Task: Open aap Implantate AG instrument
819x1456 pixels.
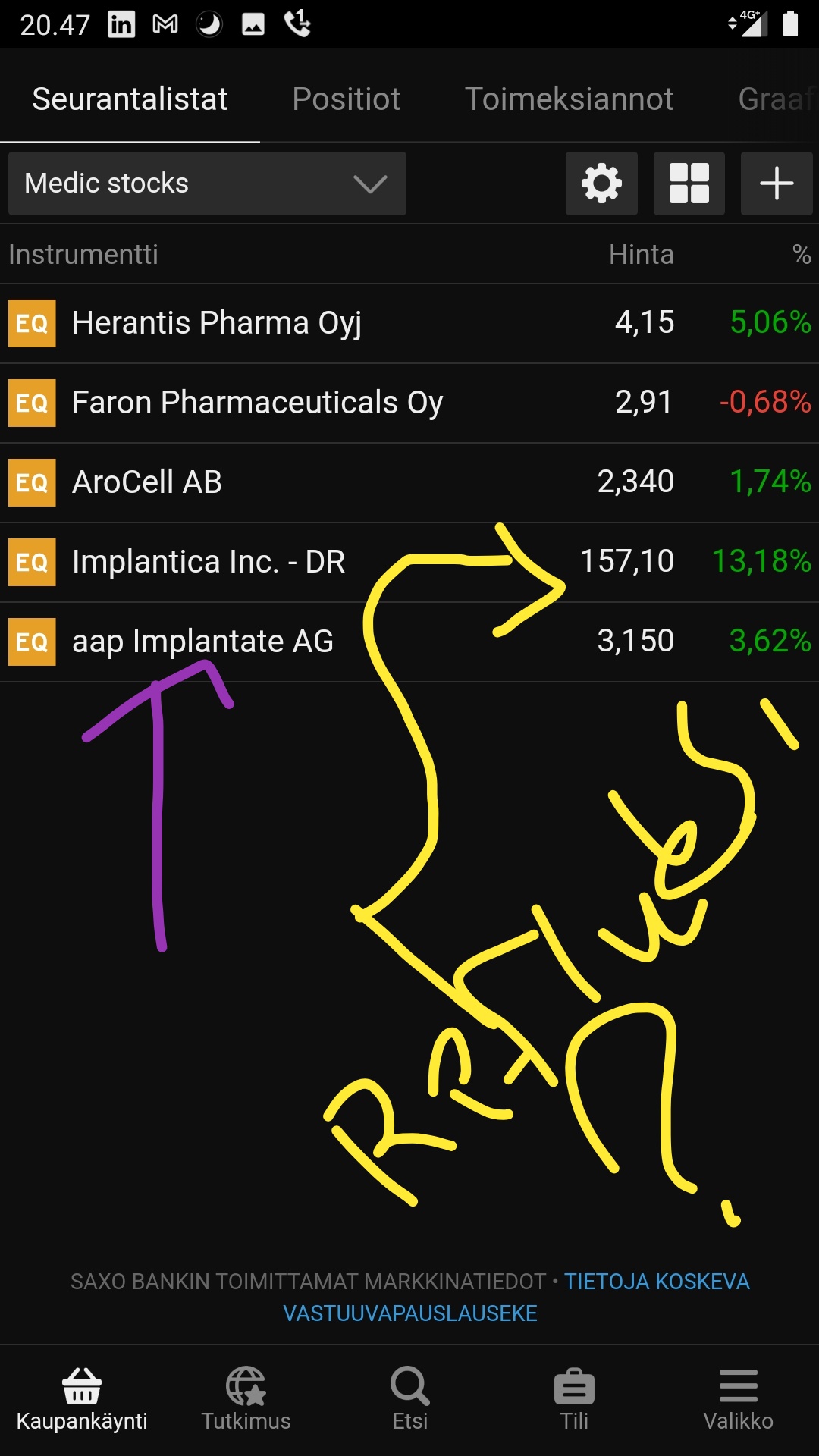Action: 409,642
